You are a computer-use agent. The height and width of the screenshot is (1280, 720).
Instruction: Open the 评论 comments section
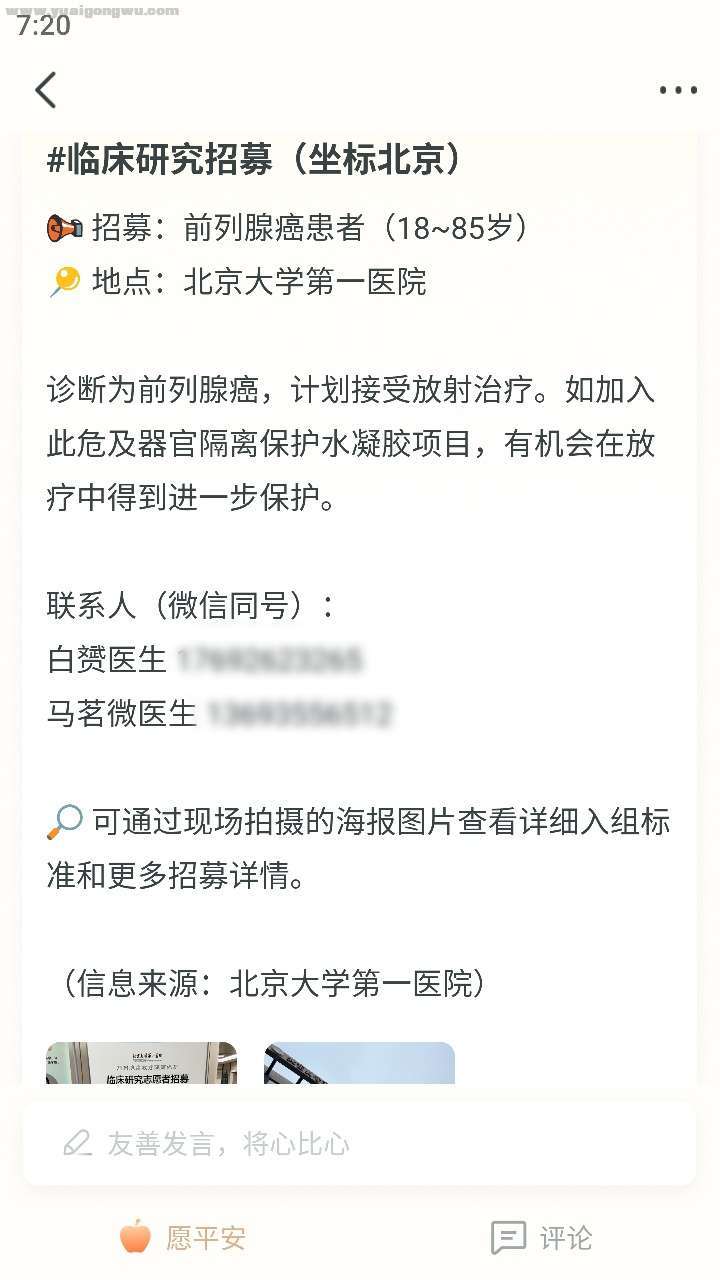[542, 1238]
